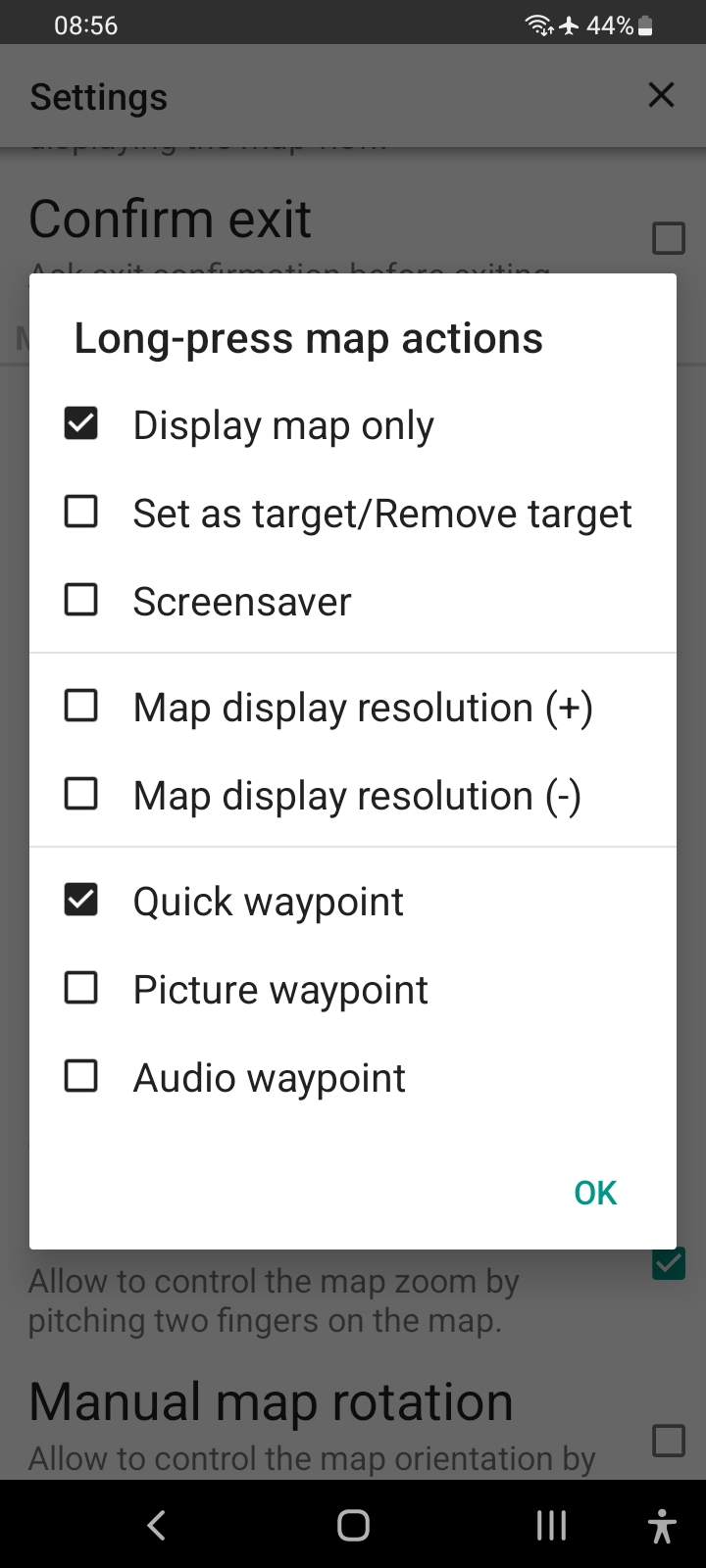Check the Screensaver option
The height and width of the screenshot is (1568, 706).
click(80, 600)
